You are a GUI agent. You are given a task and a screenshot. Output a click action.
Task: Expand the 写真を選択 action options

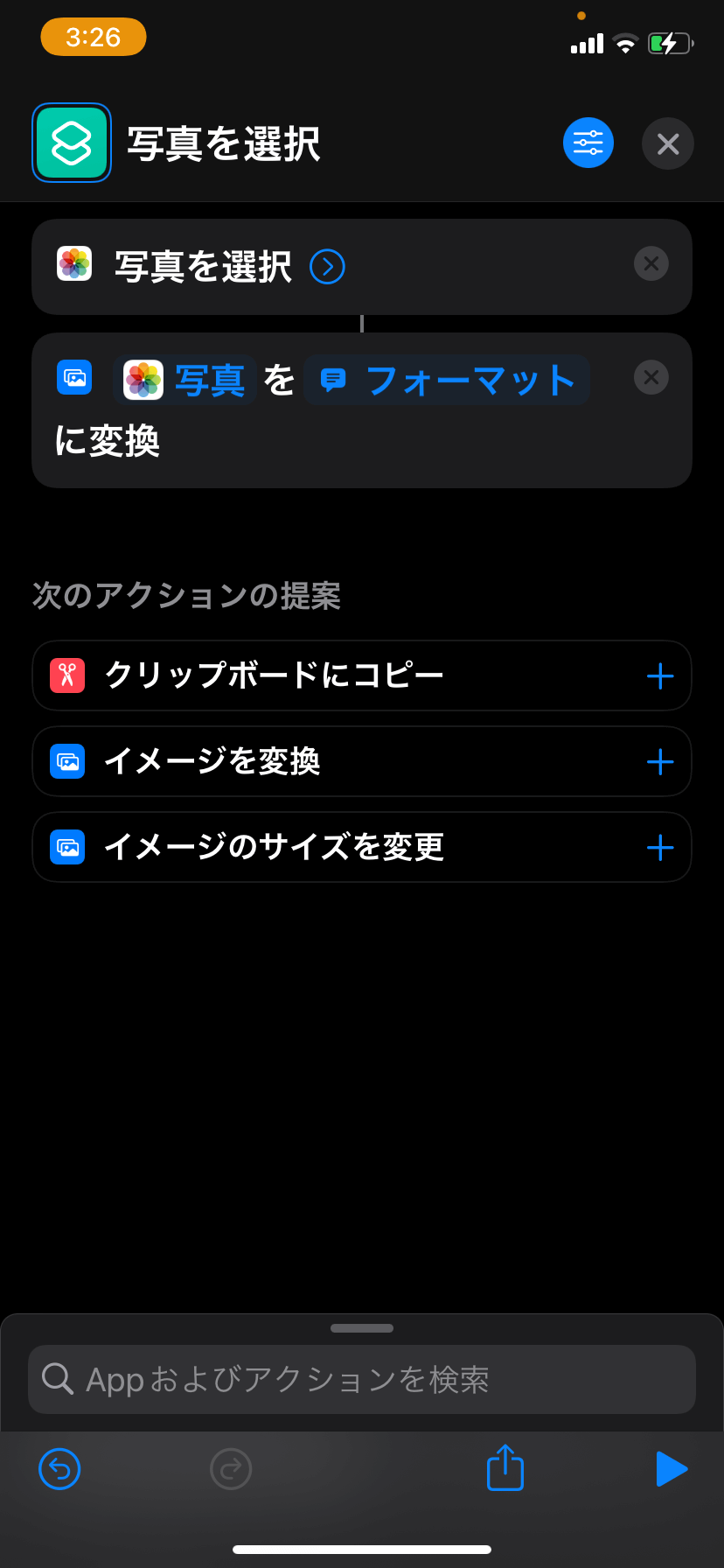328,267
